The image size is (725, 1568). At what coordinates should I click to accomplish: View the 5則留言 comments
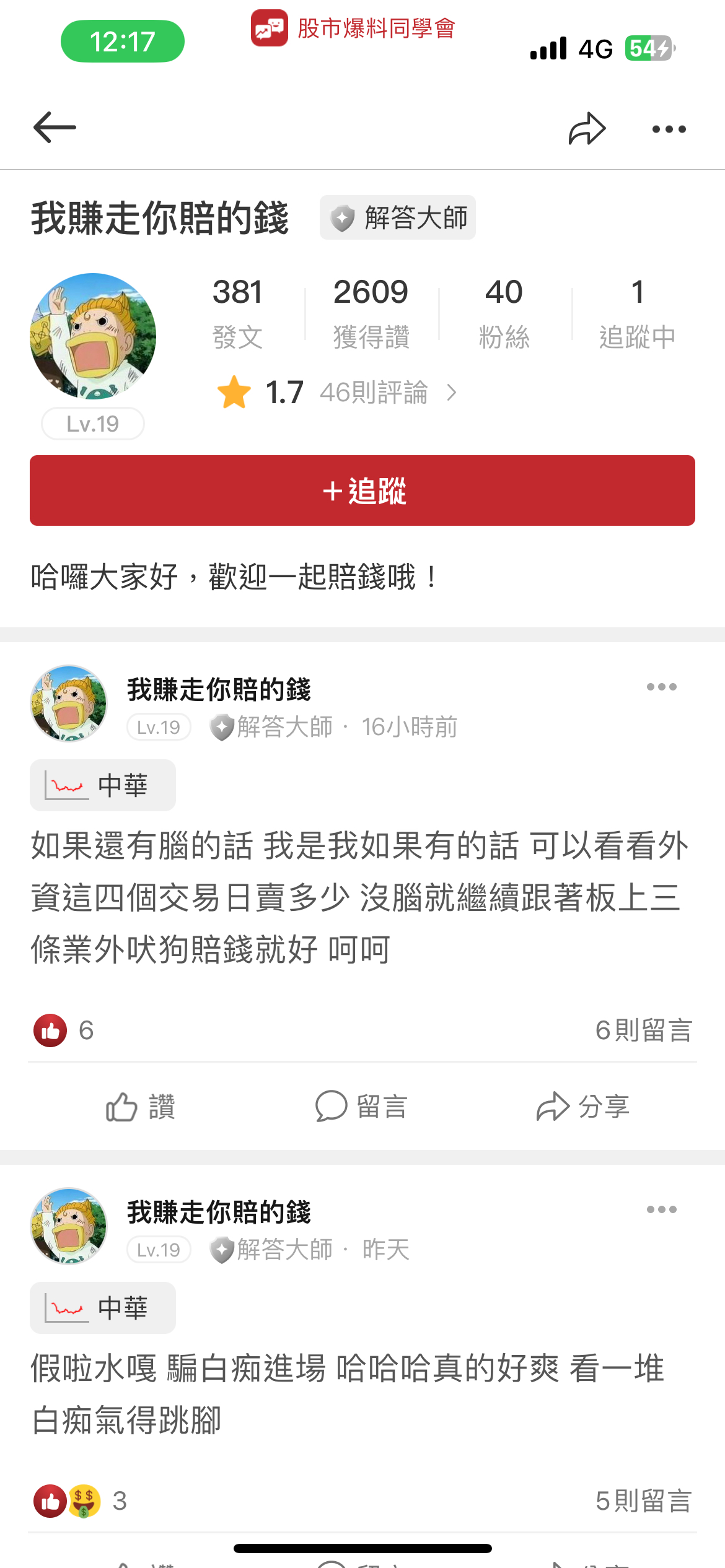point(643,1501)
